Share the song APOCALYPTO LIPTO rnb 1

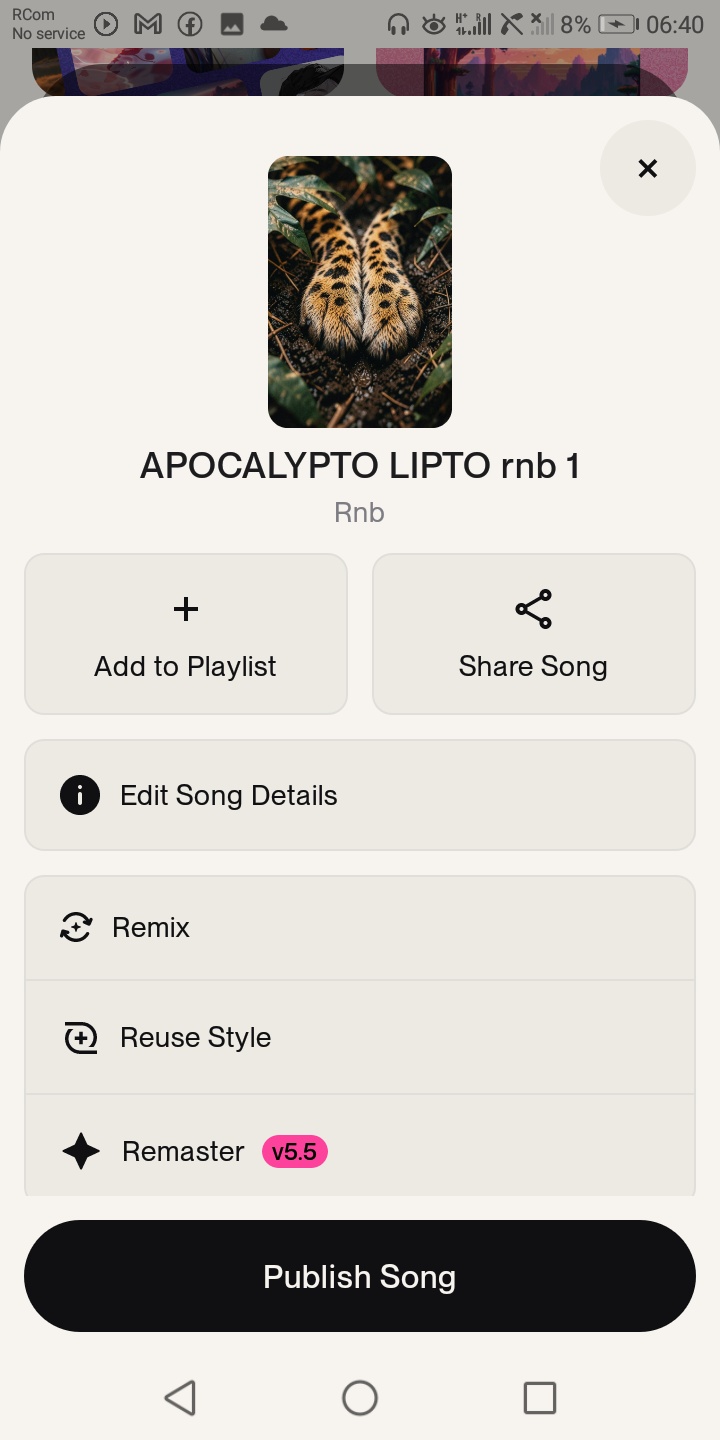point(533,634)
